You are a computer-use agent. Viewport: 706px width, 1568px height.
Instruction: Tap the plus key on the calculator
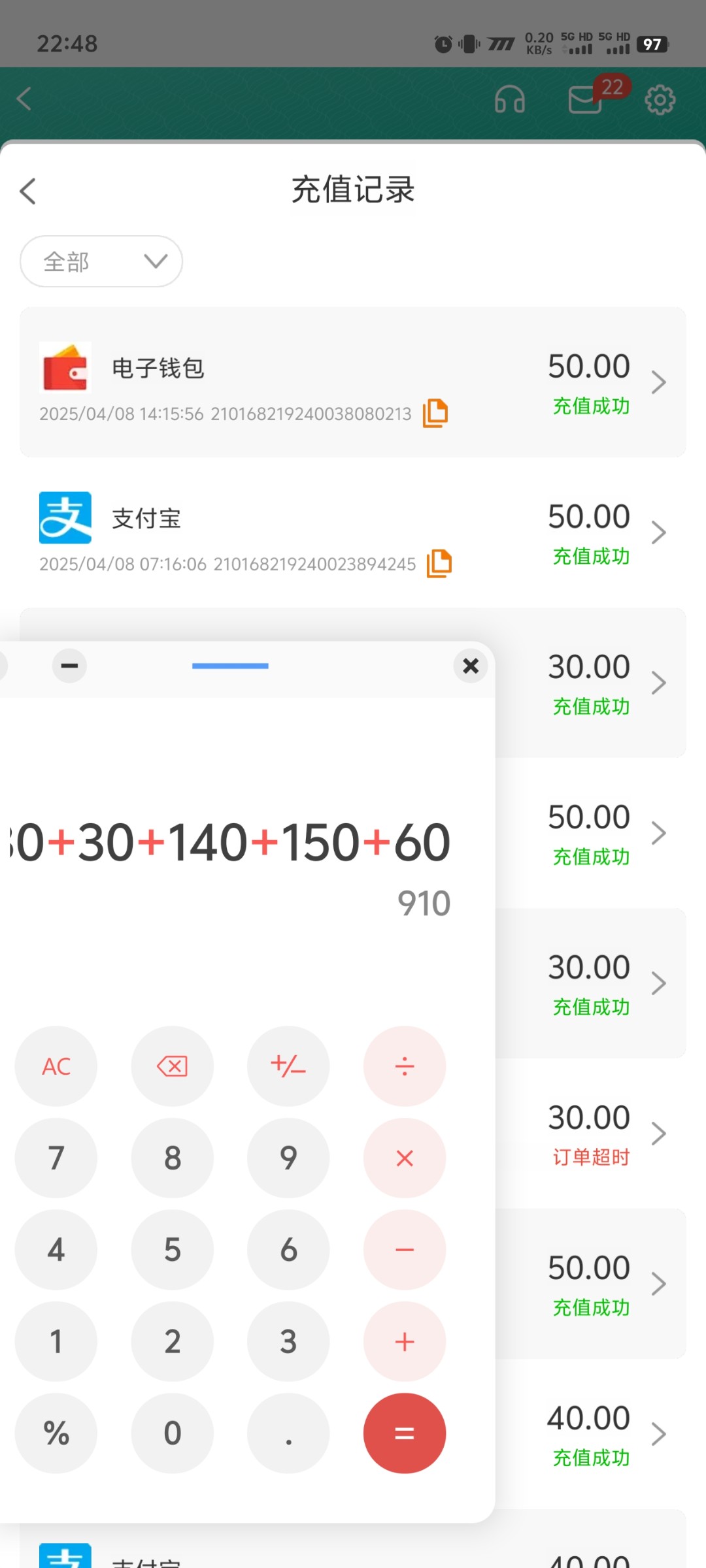tap(405, 1341)
